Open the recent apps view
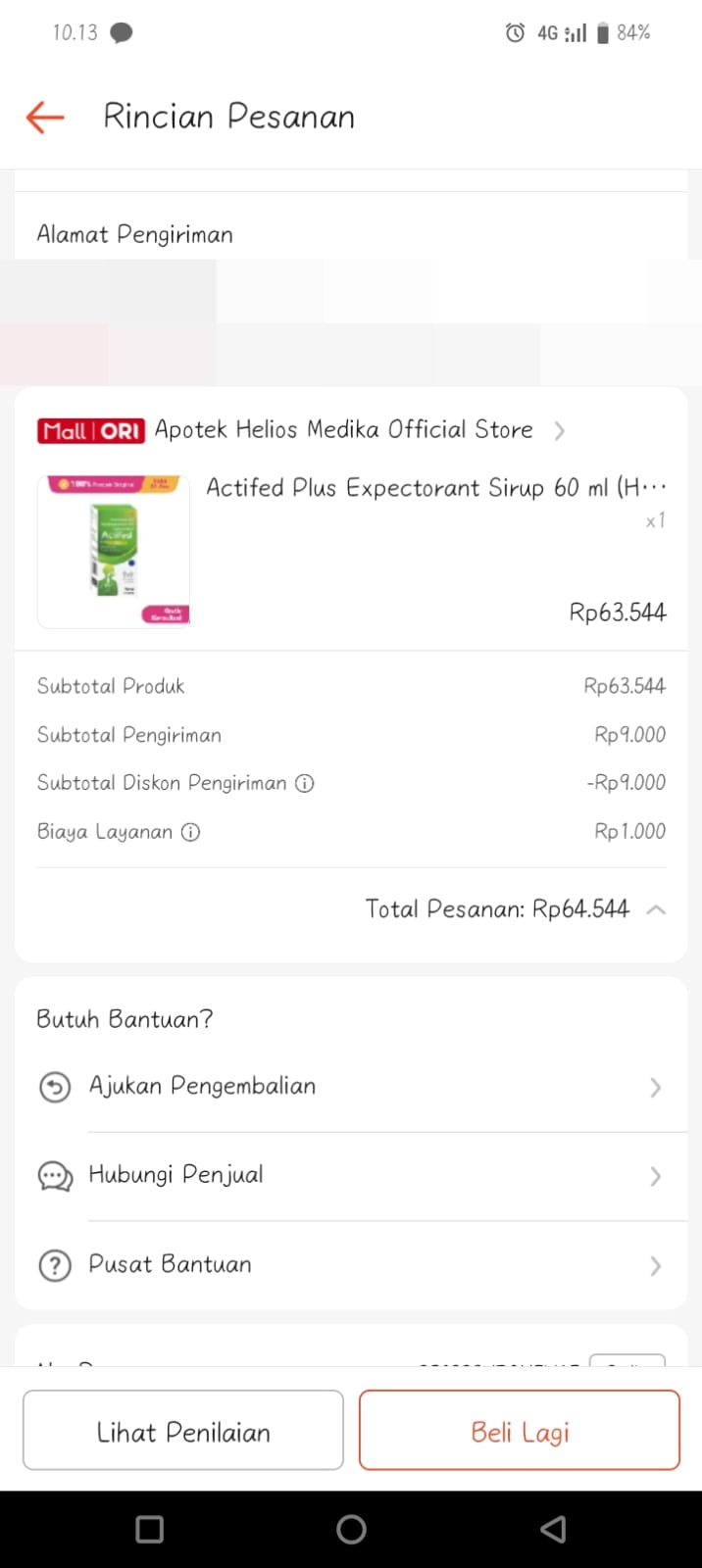This screenshot has width=702, height=1568. pos(150,1530)
